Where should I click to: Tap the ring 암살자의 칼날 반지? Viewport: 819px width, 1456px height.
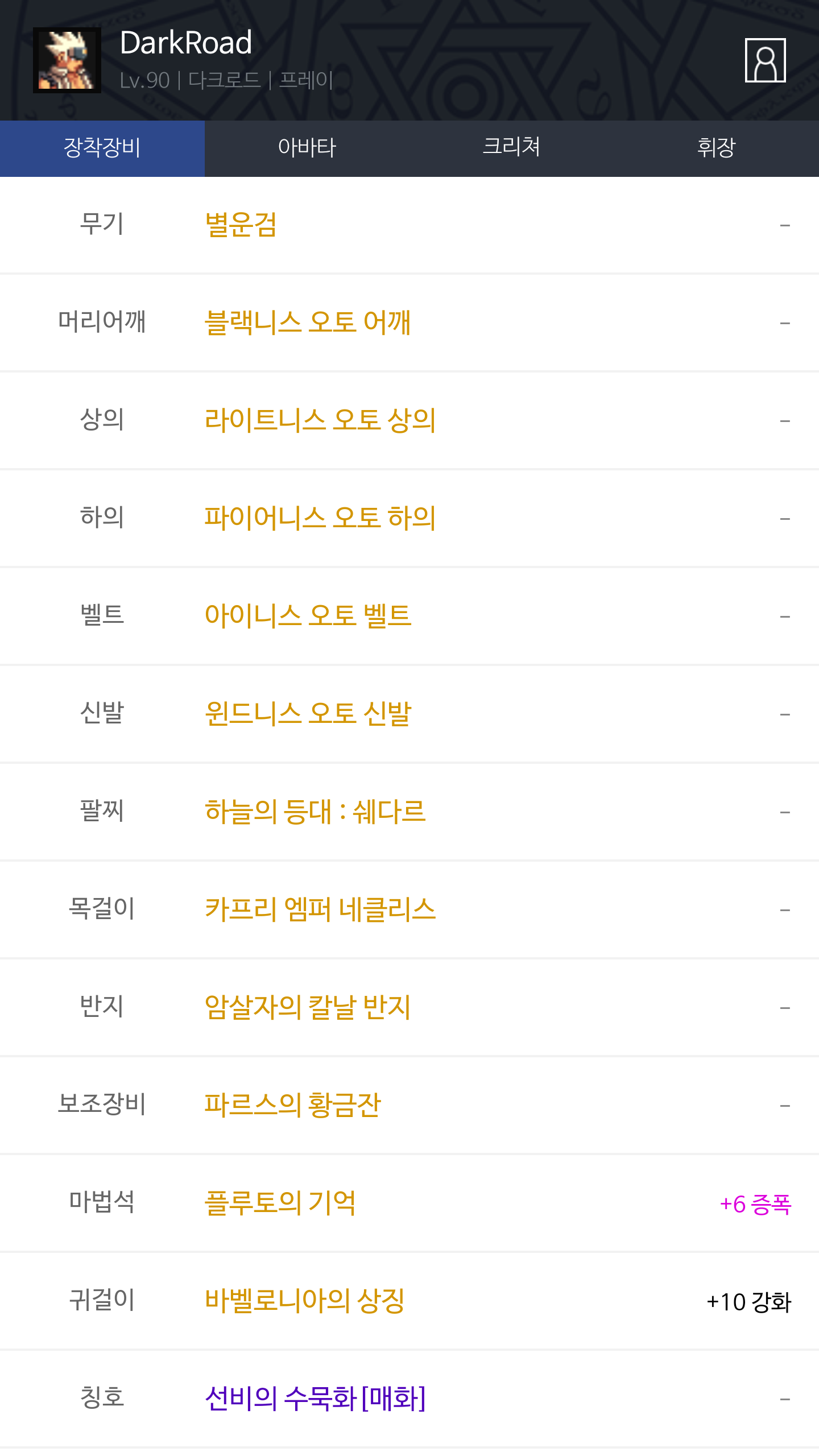coord(308,1007)
